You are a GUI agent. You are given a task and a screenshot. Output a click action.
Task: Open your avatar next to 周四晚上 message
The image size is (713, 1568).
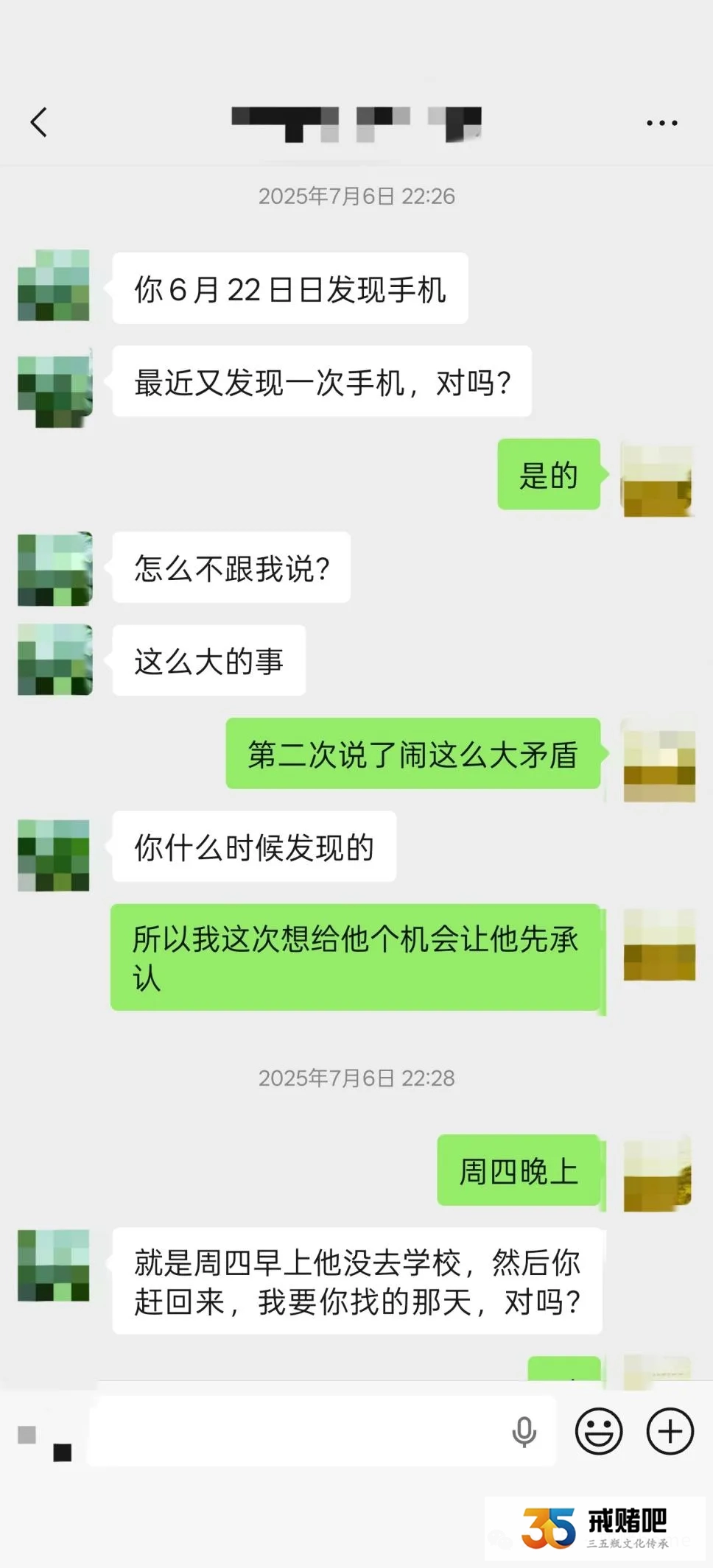(658, 1170)
